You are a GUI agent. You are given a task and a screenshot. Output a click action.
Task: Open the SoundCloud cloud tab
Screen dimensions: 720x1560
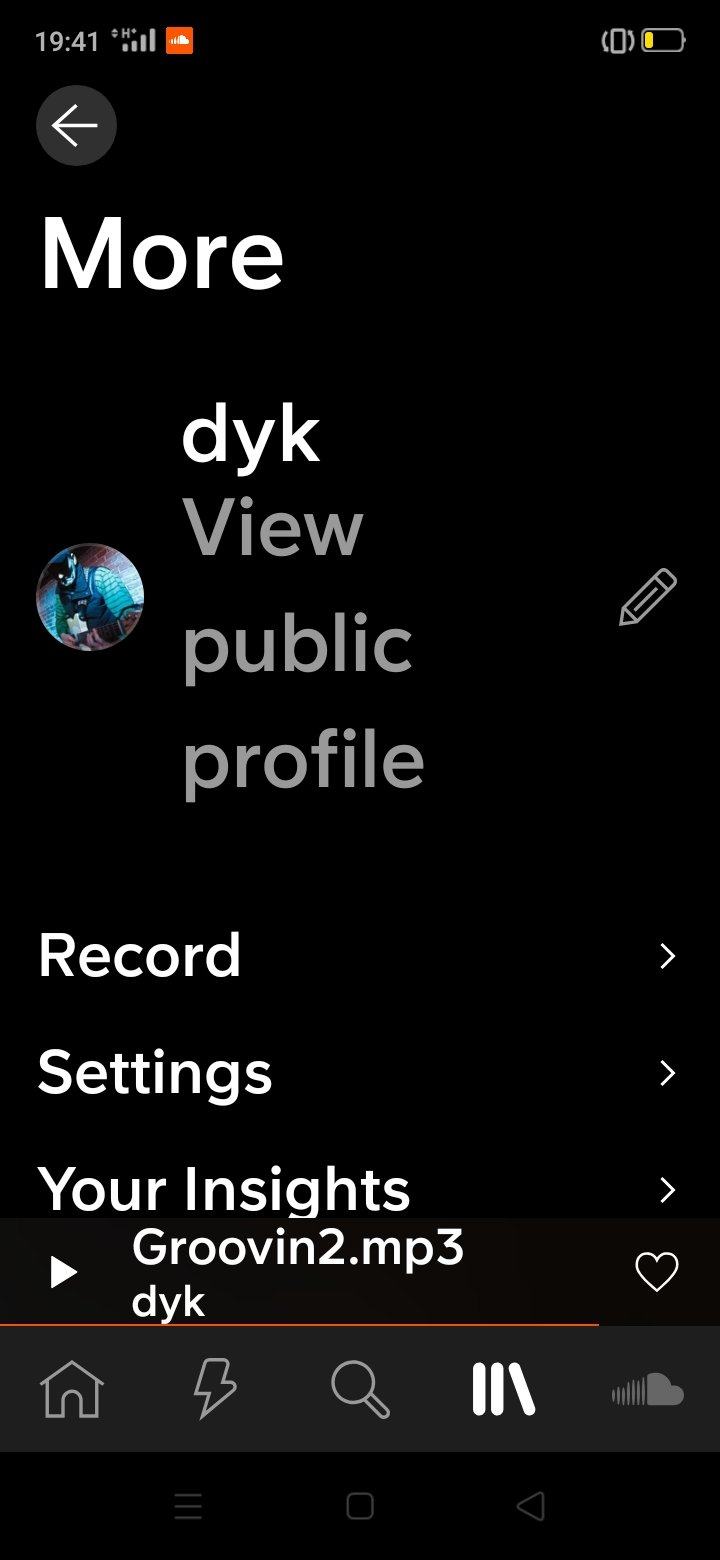pos(647,1391)
